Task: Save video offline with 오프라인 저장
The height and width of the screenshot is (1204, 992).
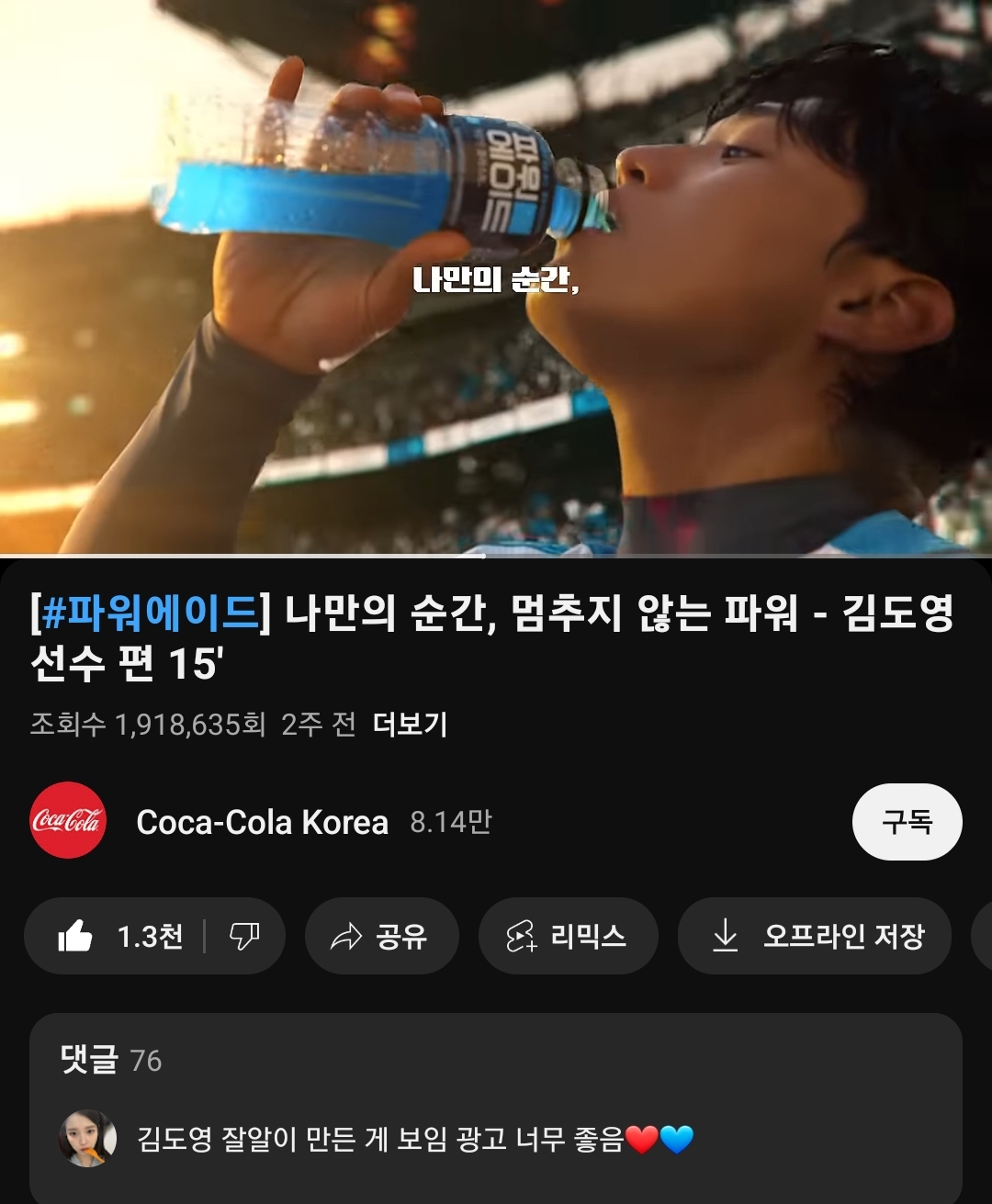Action: click(814, 937)
